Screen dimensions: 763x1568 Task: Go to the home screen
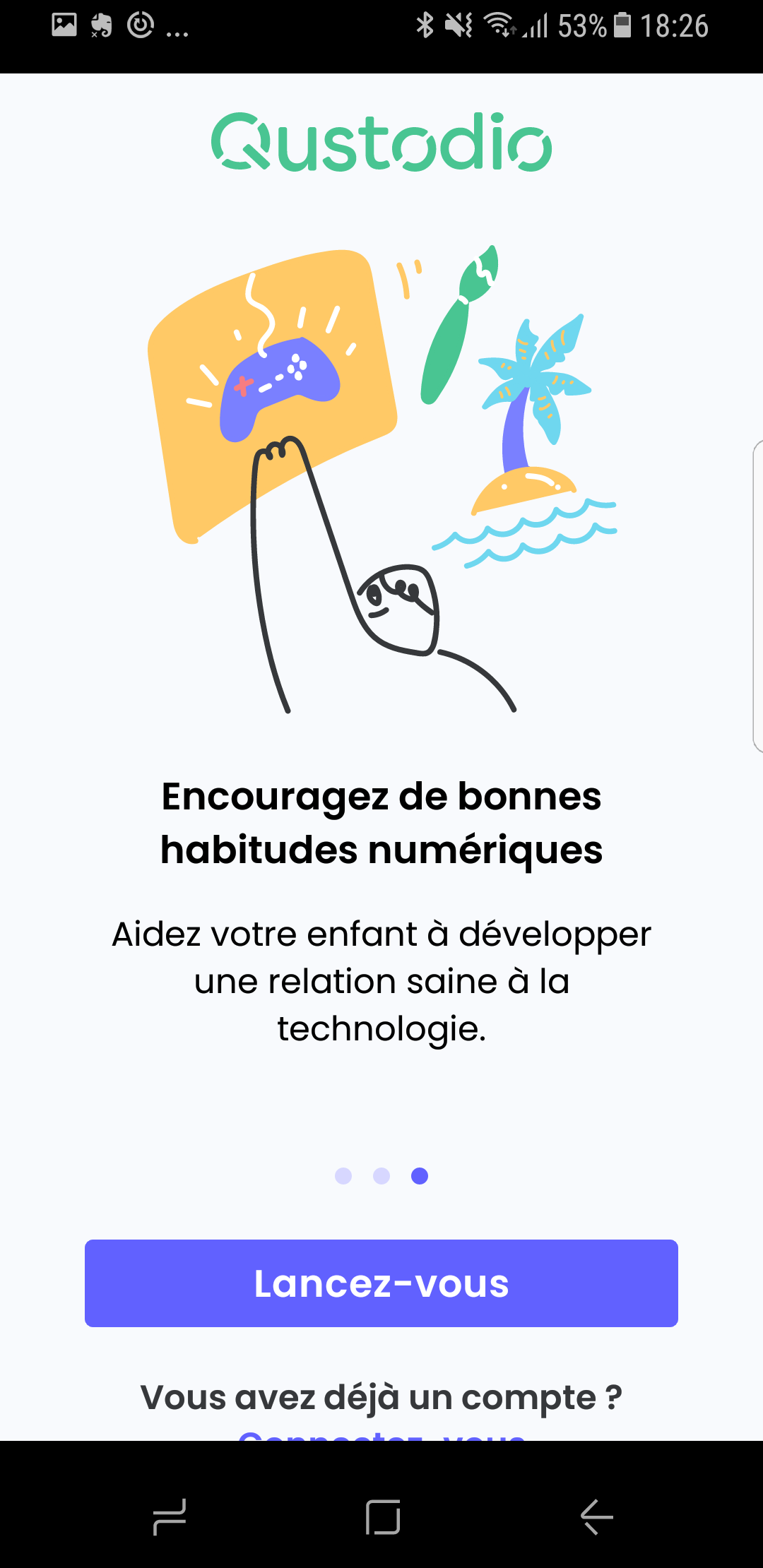pyautogui.click(x=383, y=1517)
